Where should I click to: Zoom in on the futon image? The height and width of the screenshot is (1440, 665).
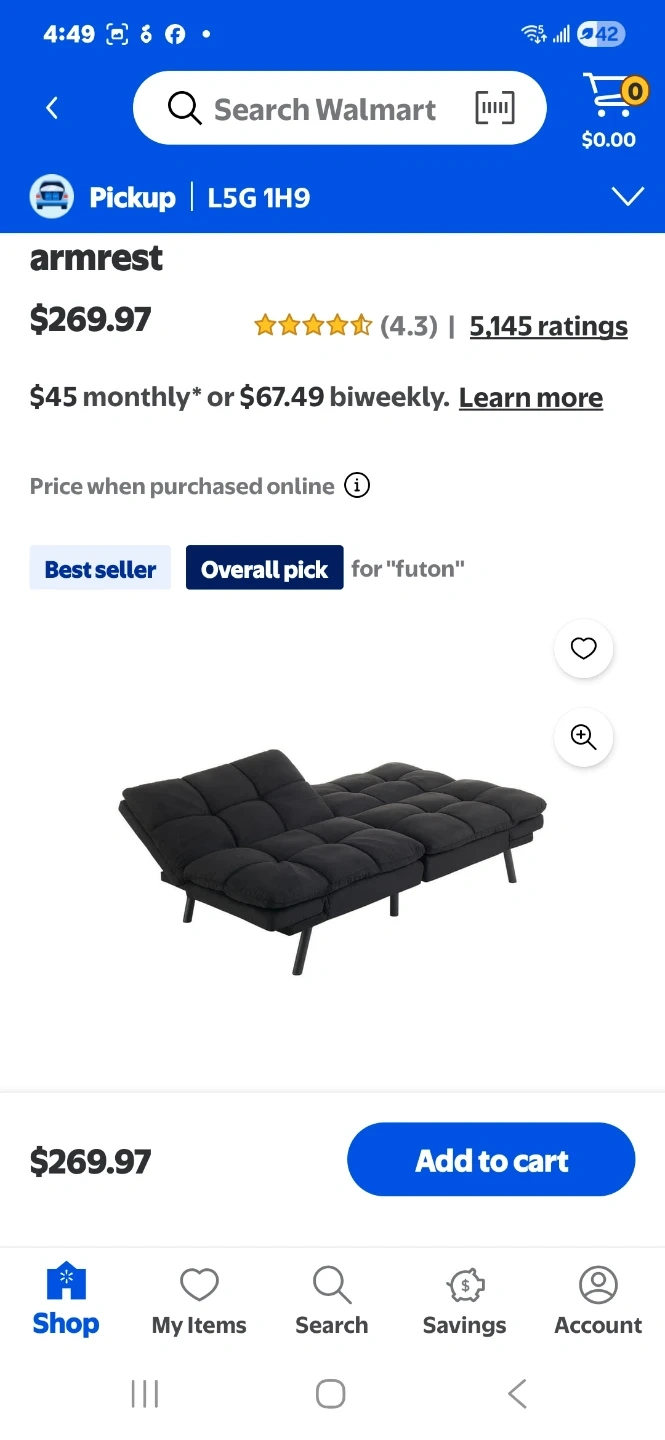pos(583,737)
